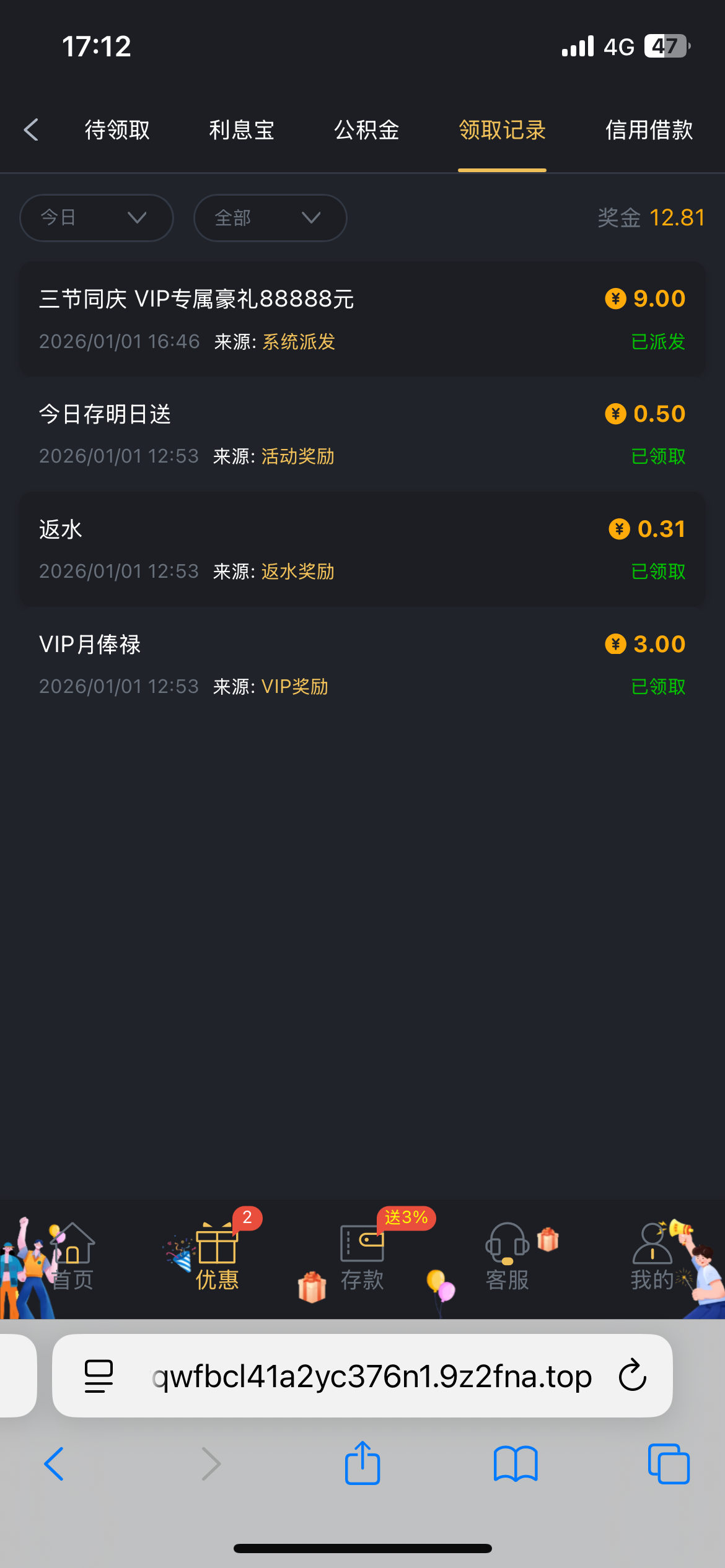Open the 存款 deposit tab
This screenshot has width=725, height=1568.
[x=362, y=1257]
